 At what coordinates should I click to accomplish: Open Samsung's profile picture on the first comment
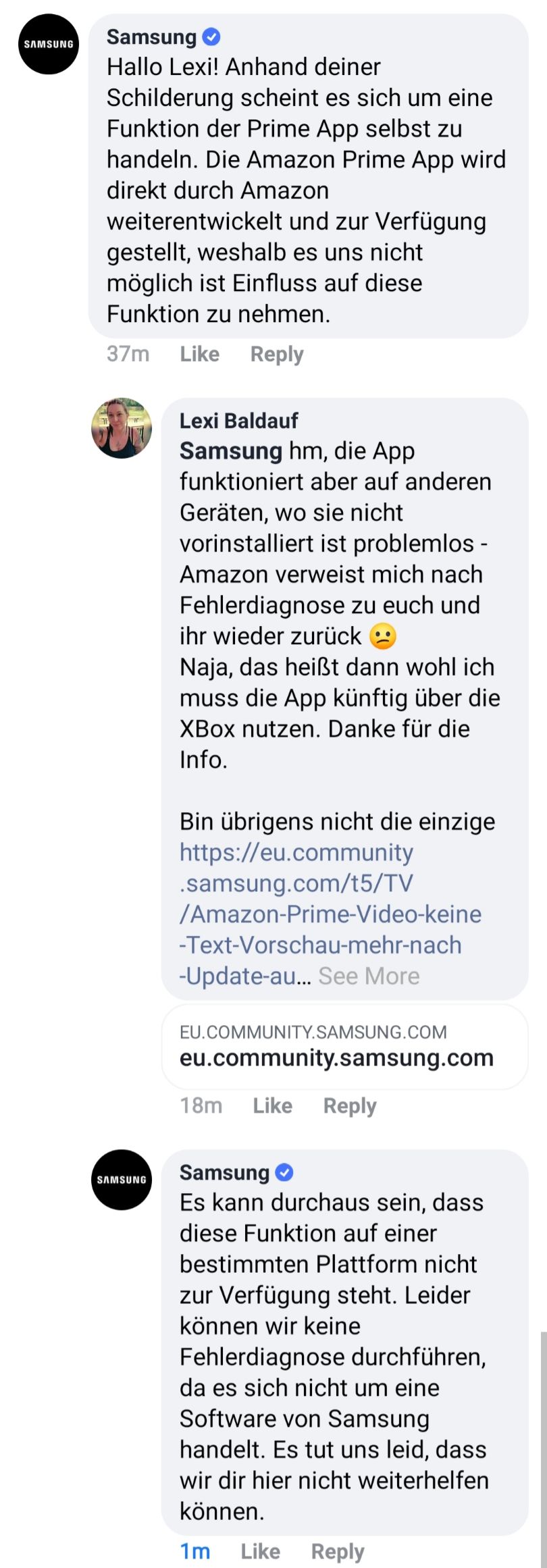pyautogui.click(x=49, y=45)
